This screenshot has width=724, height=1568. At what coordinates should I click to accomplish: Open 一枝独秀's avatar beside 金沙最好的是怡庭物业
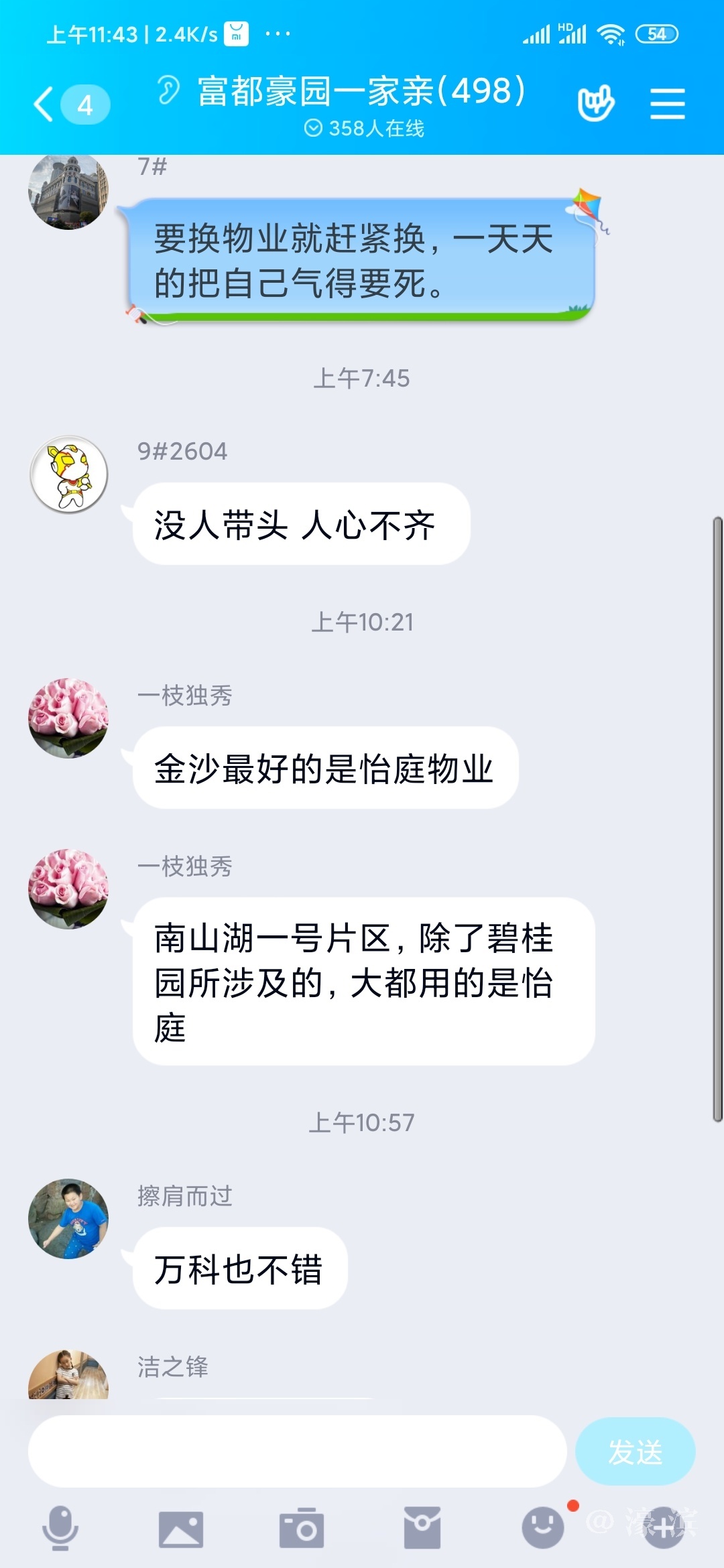click(68, 718)
